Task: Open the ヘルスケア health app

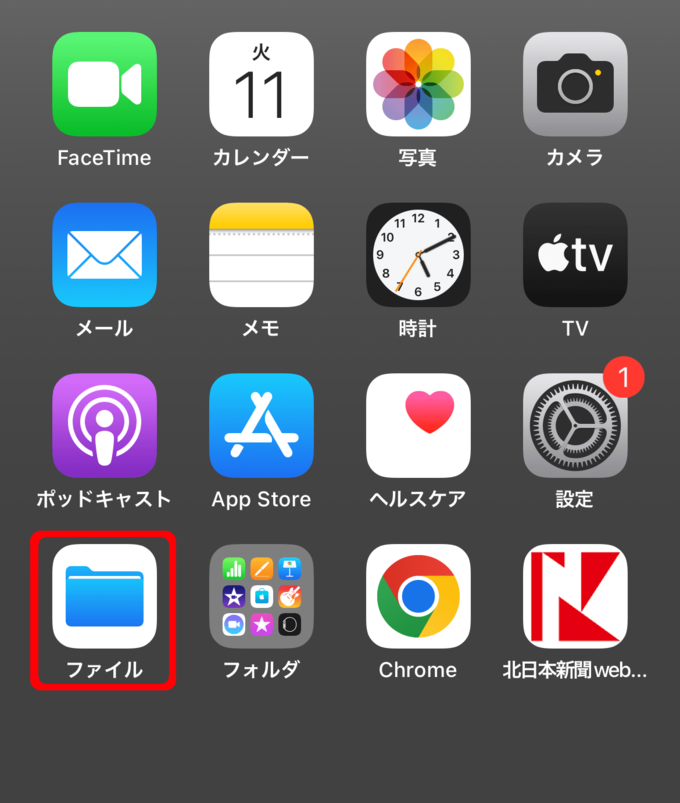Action: (418, 426)
